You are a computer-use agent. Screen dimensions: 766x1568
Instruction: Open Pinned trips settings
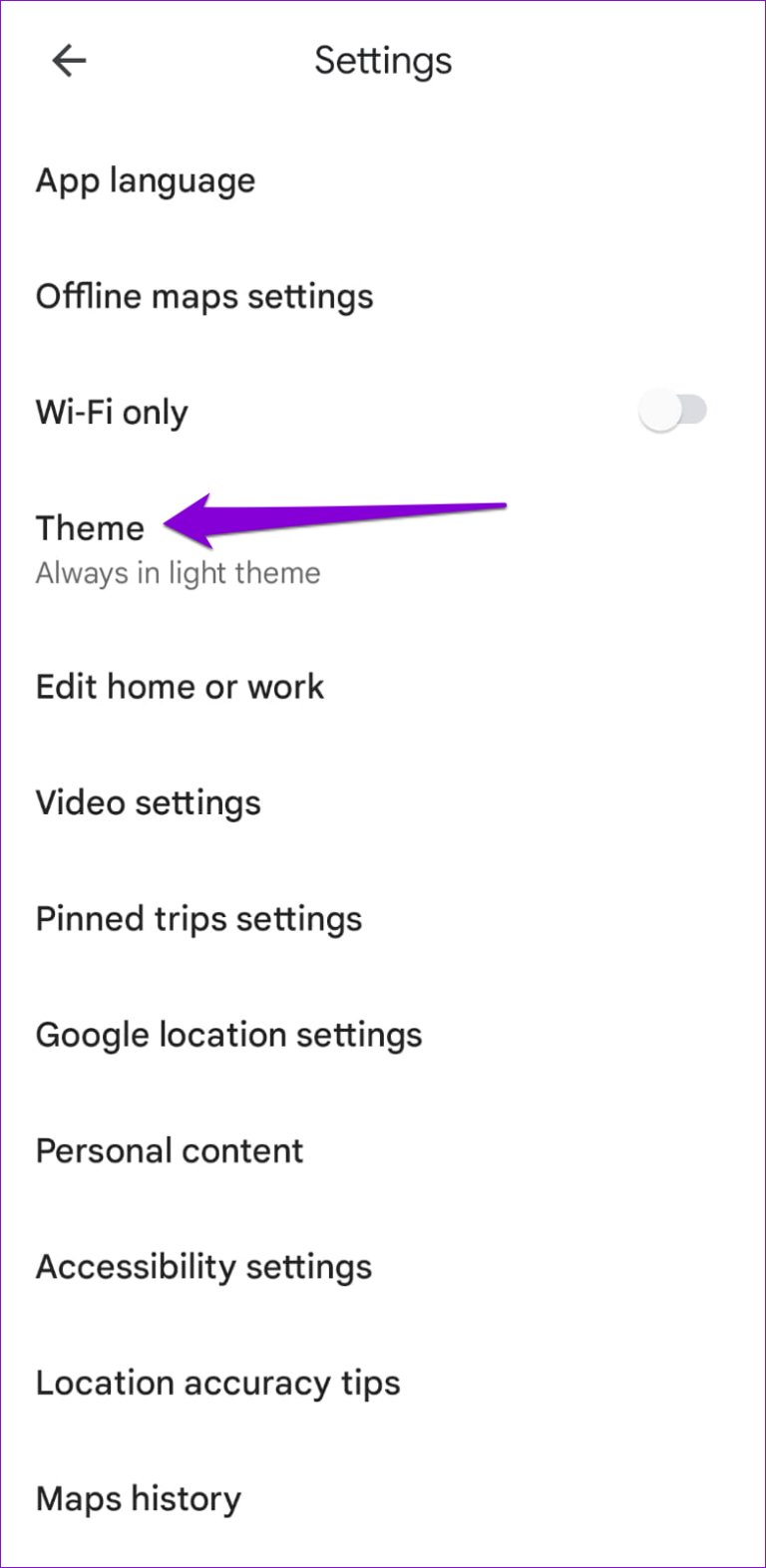(x=198, y=918)
